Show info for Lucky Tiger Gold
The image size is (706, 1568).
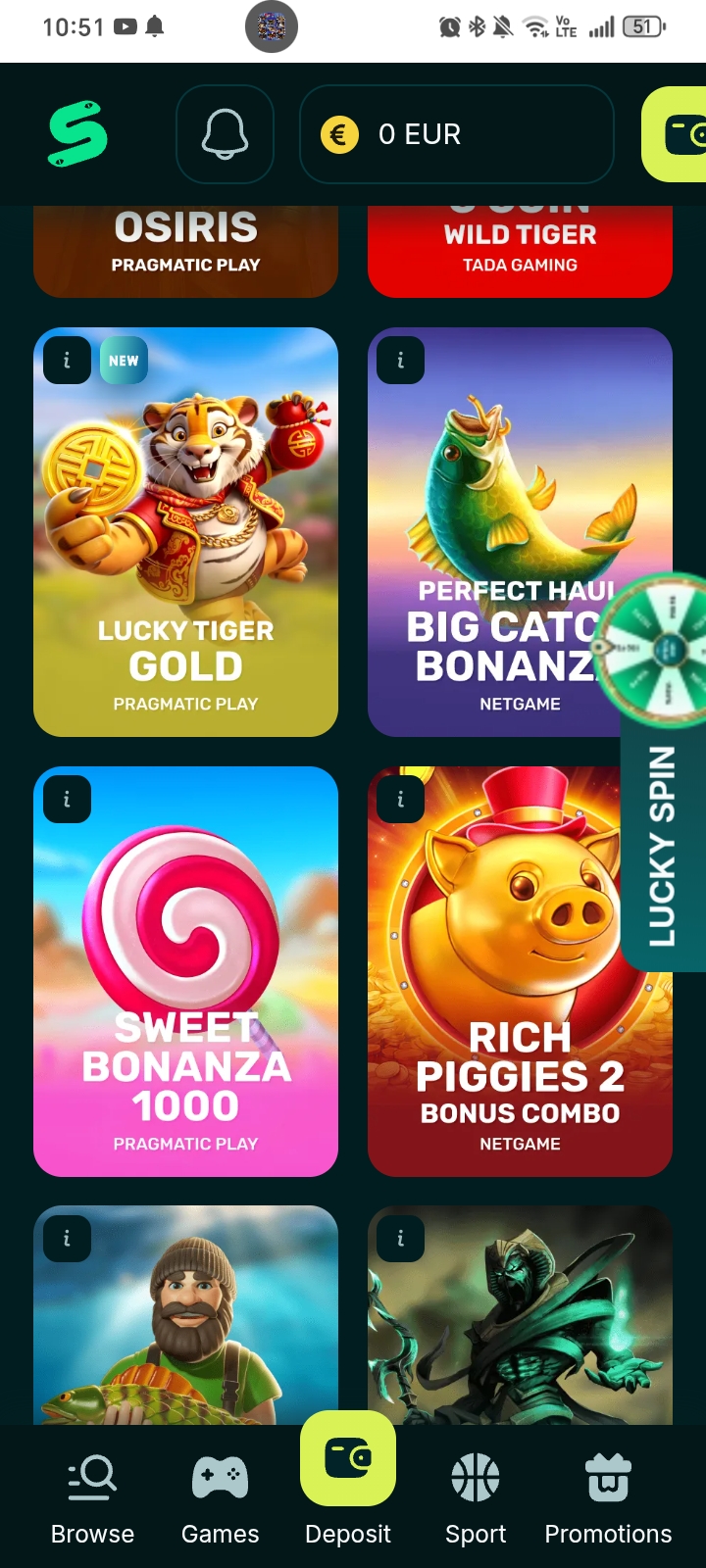click(67, 361)
